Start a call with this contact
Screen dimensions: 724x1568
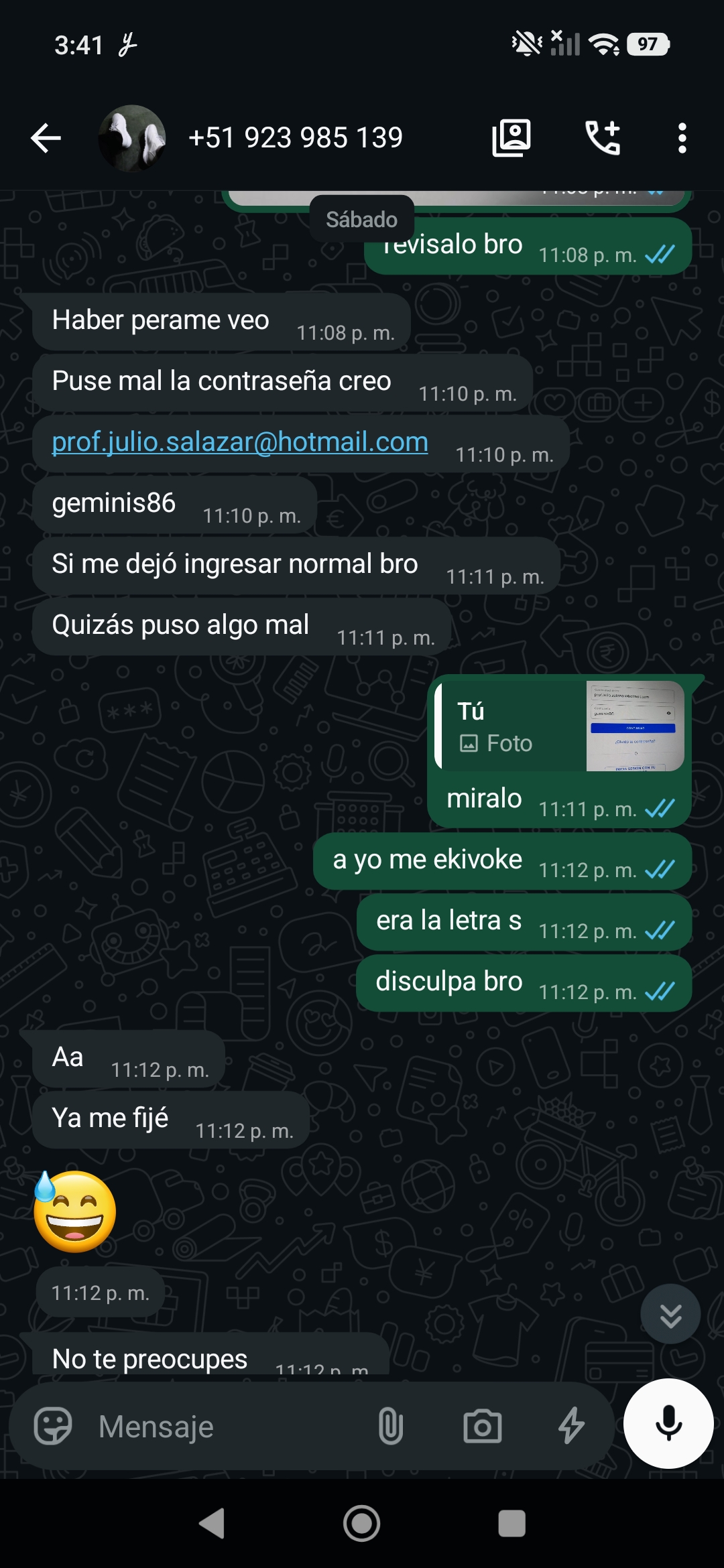[x=603, y=138]
